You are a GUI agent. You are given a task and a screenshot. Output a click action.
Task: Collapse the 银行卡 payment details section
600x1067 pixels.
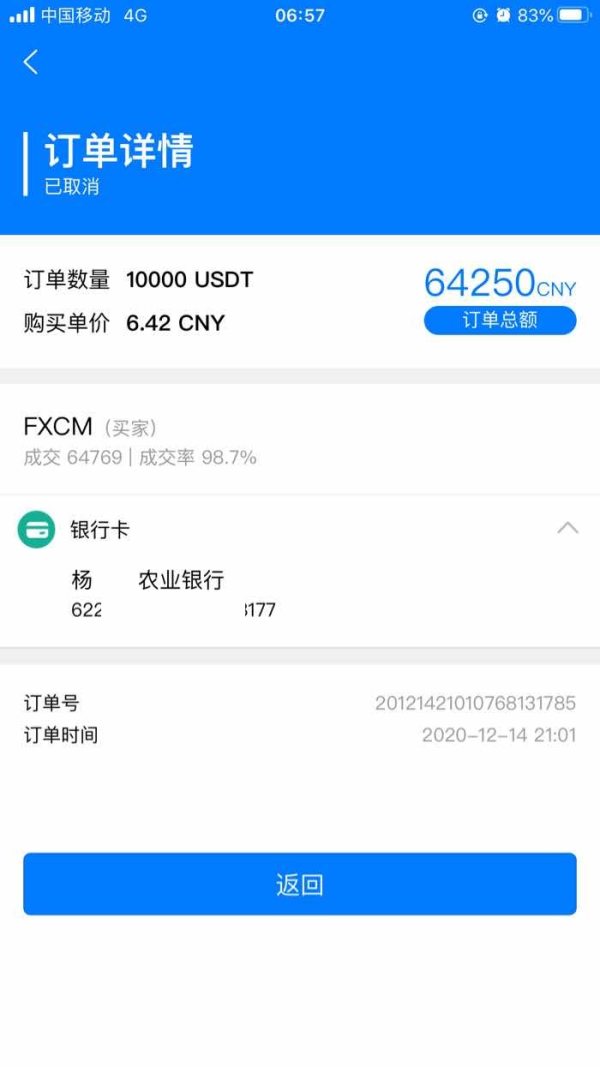pyautogui.click(x=567, y=528)
